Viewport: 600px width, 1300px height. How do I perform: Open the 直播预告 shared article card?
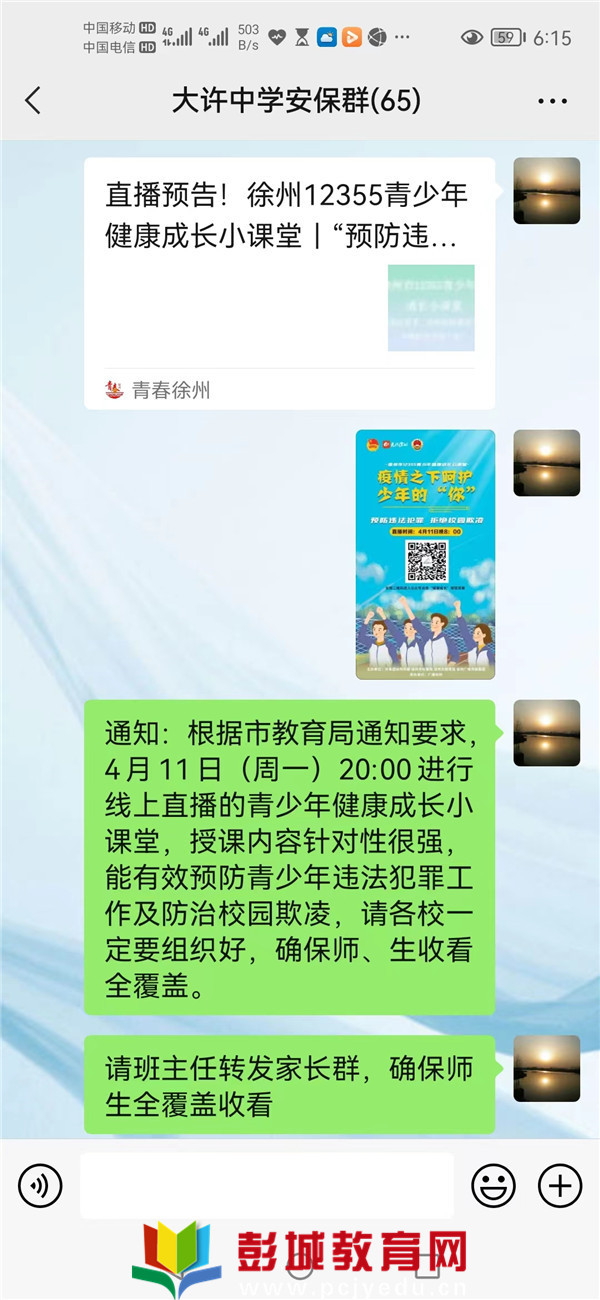coord(289,282)
